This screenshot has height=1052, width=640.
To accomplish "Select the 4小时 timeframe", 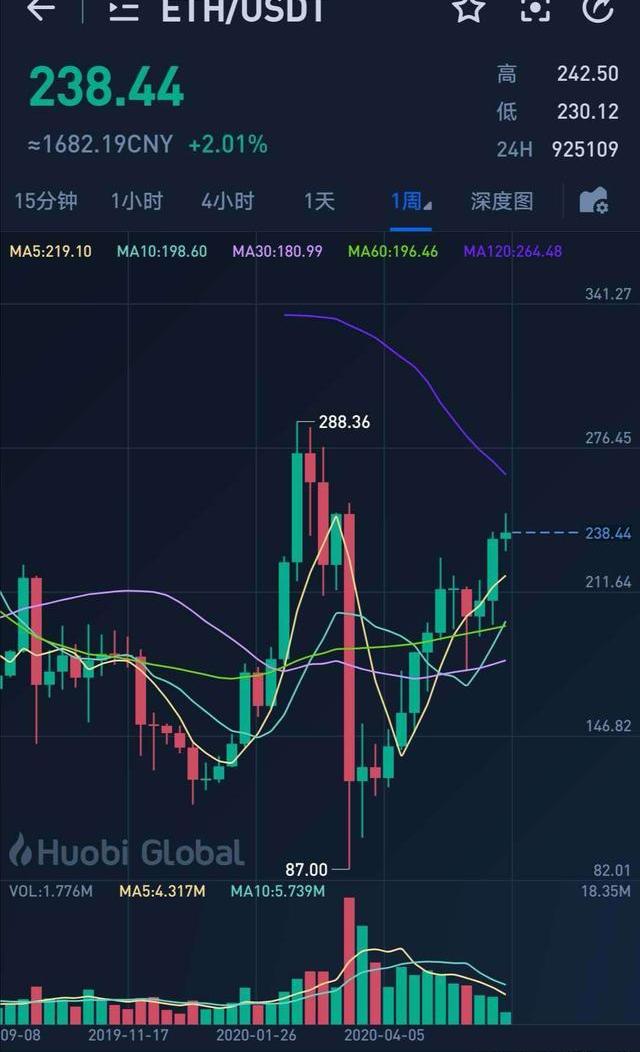I will point(228,201).
